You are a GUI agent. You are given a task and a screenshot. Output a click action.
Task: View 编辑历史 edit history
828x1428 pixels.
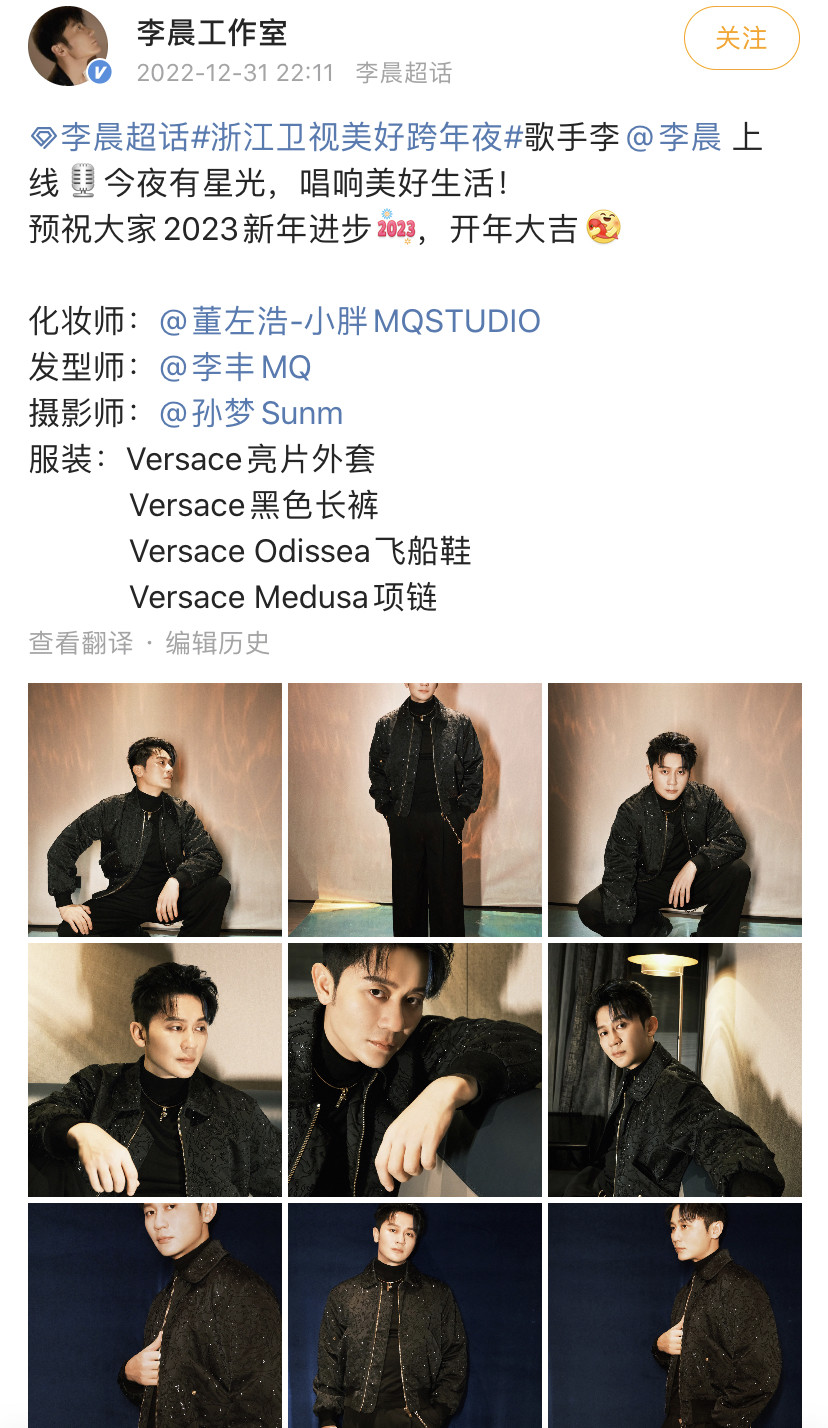pos(218,643)
